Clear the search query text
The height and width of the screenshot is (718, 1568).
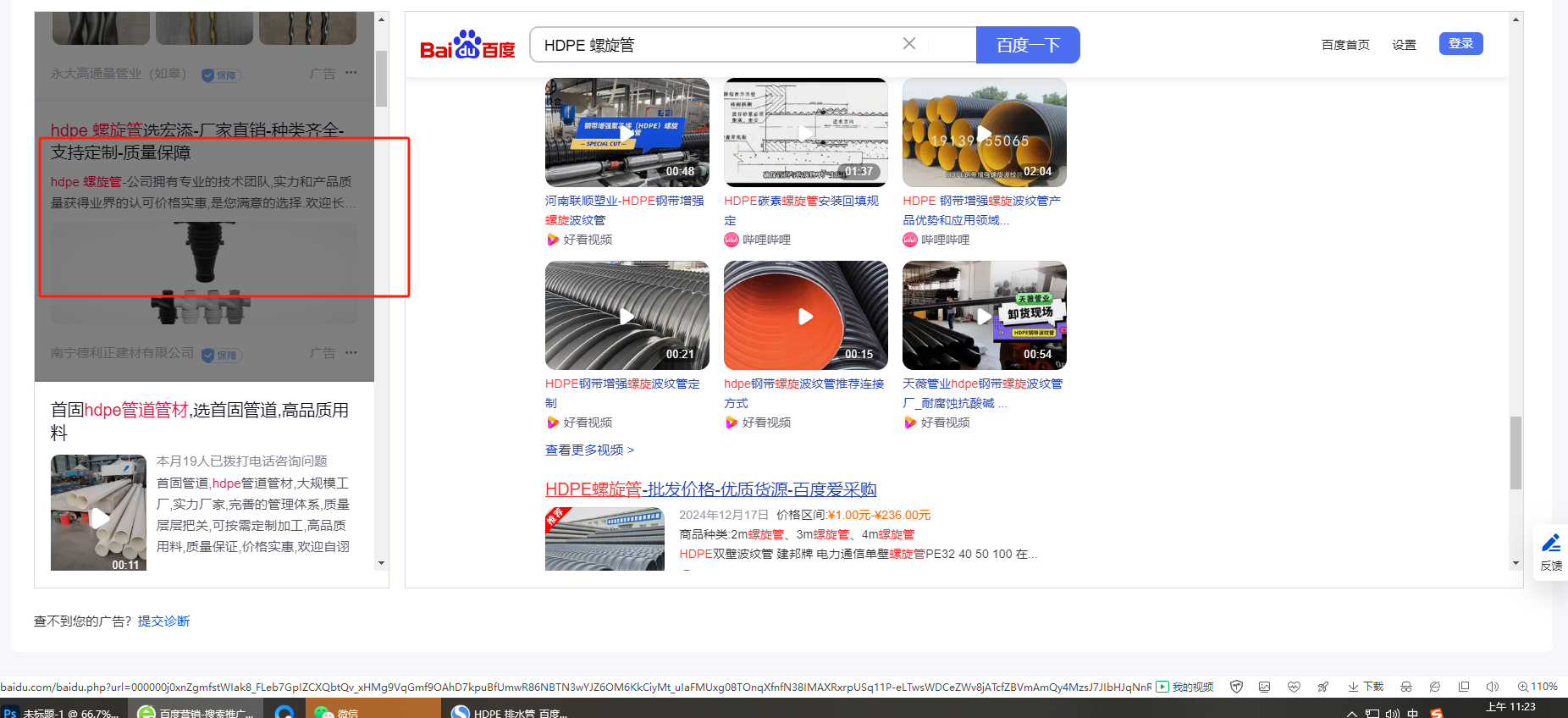click(908, 44)
